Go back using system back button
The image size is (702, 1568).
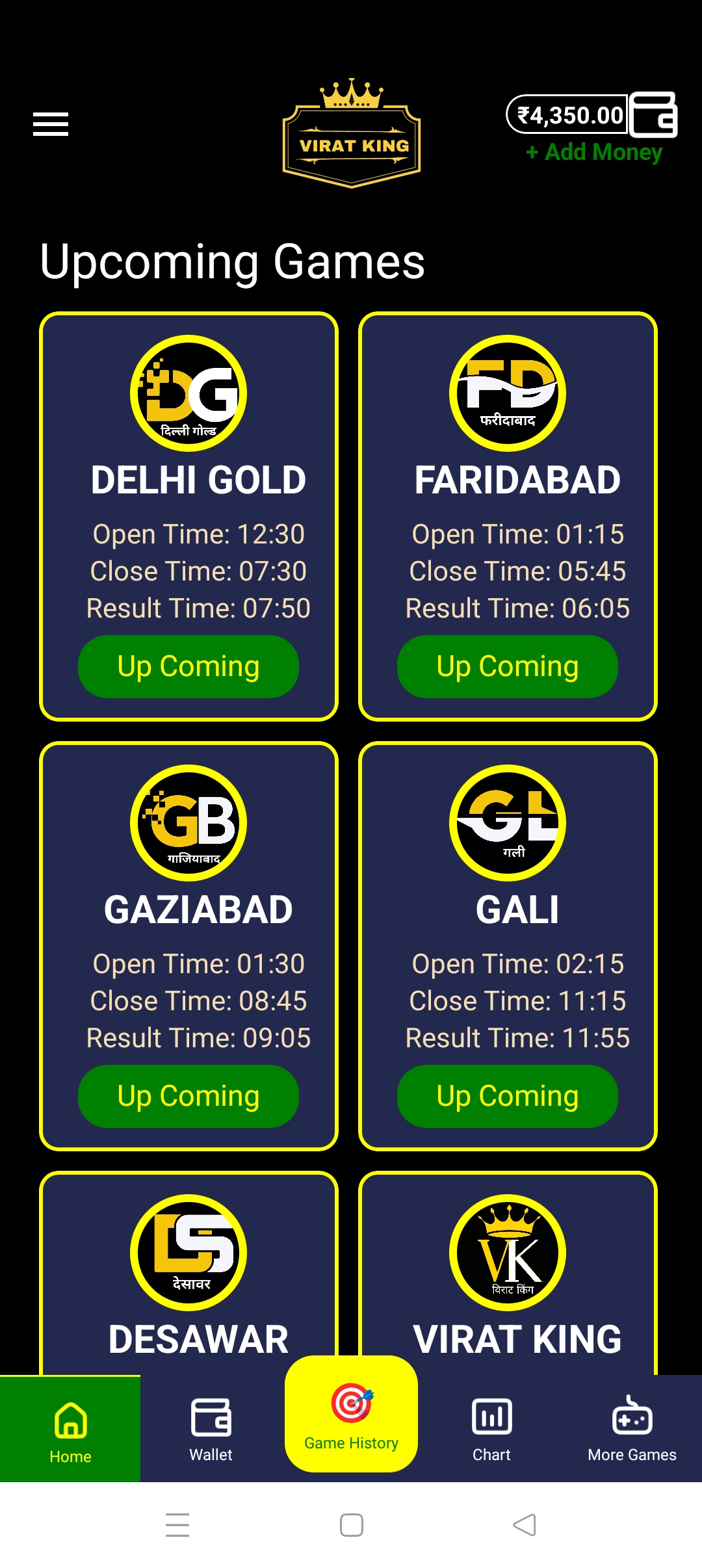pos(524,1525)
